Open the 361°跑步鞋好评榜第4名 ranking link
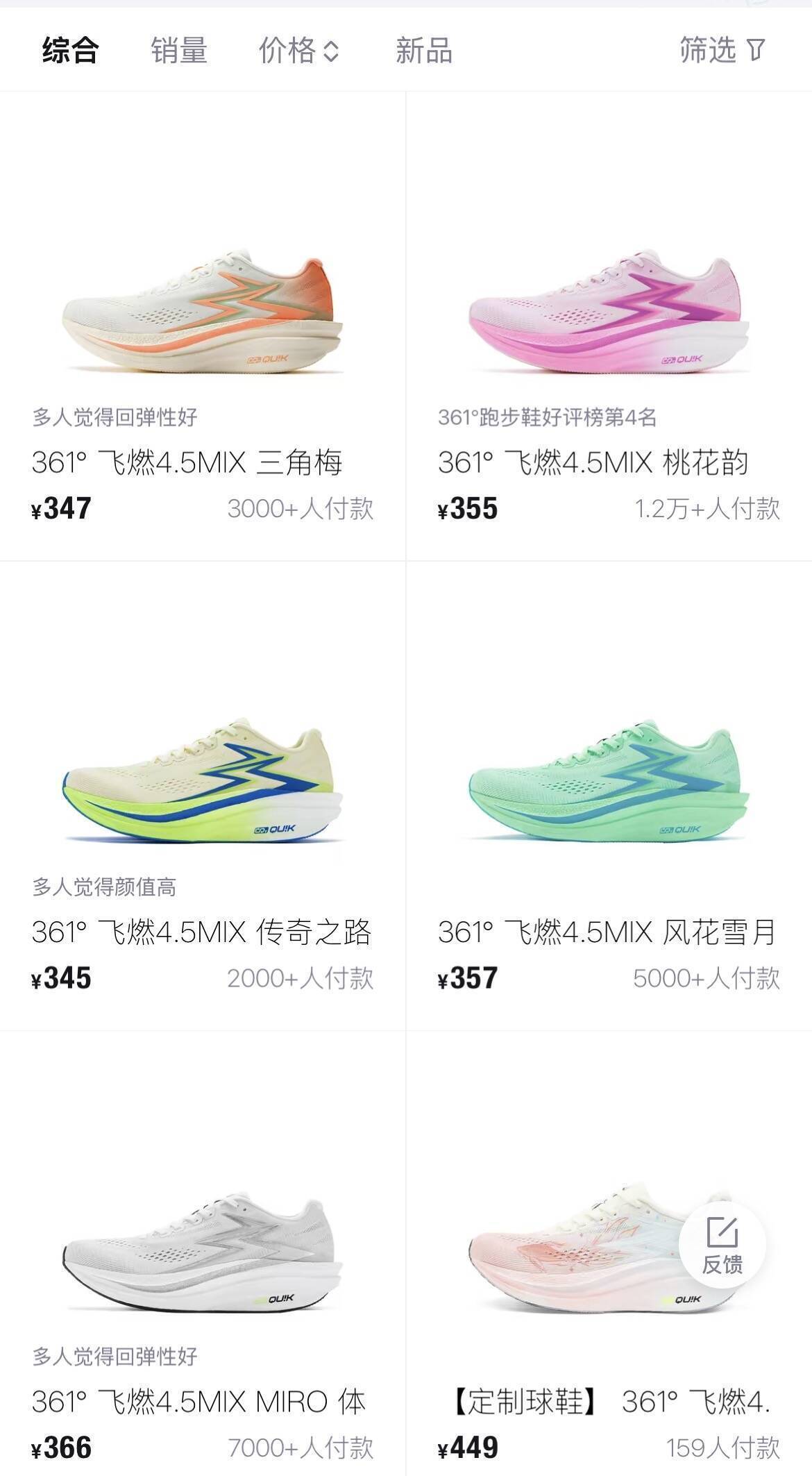Image resolution: width=812 pixels, height=1476 pixels. (548, 418)
